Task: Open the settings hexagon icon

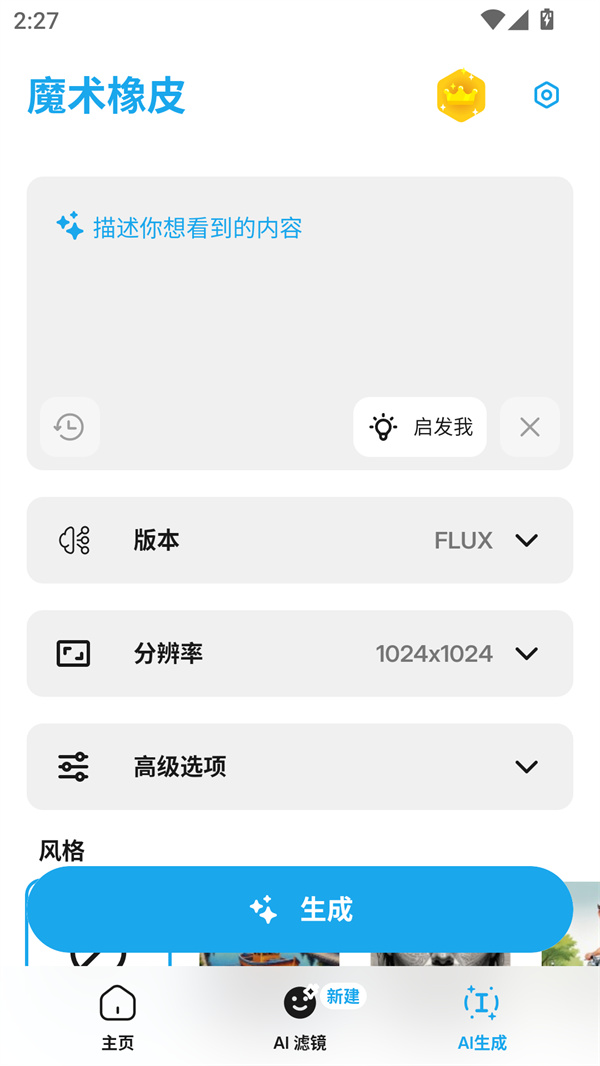Action: pyautogui.click(x=546, y=95)
